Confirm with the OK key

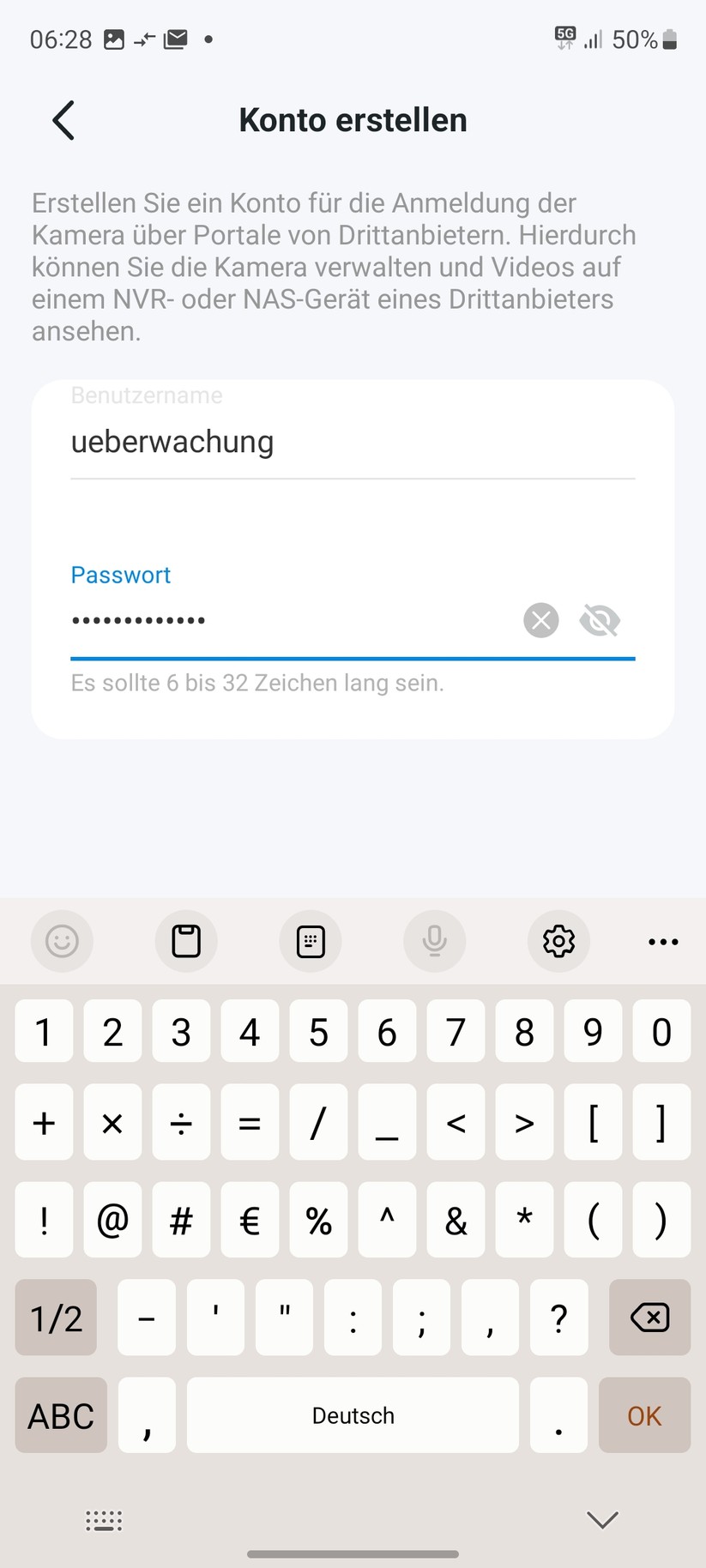click(644, 1415)
